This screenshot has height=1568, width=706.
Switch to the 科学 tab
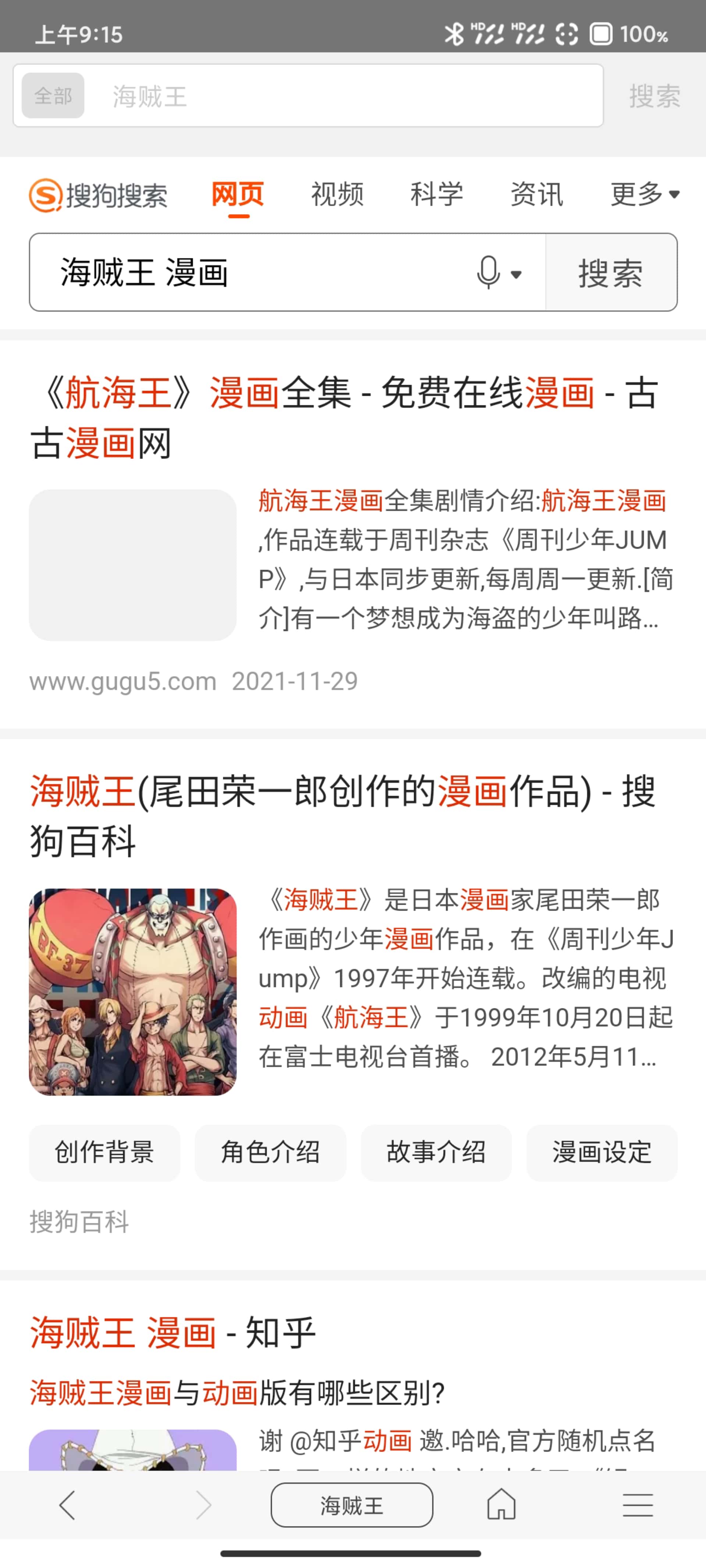(x=437, y=195)
